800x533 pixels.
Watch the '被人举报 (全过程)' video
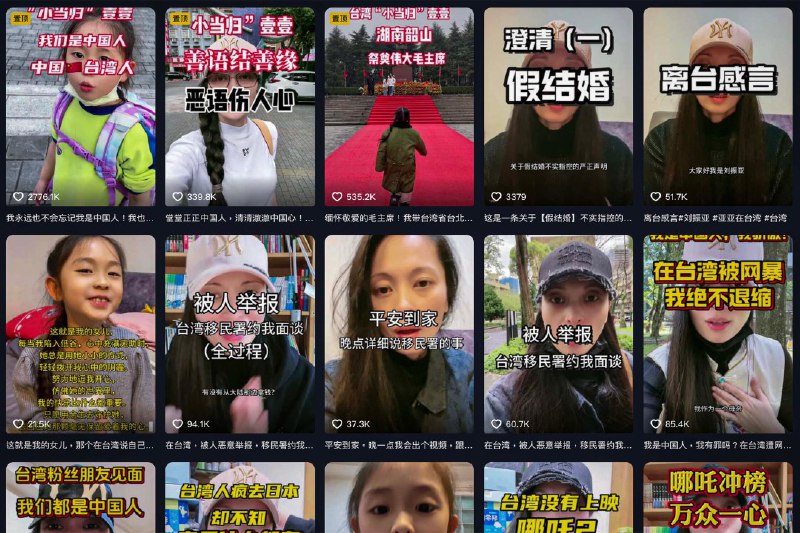click(x=240, y=333)
